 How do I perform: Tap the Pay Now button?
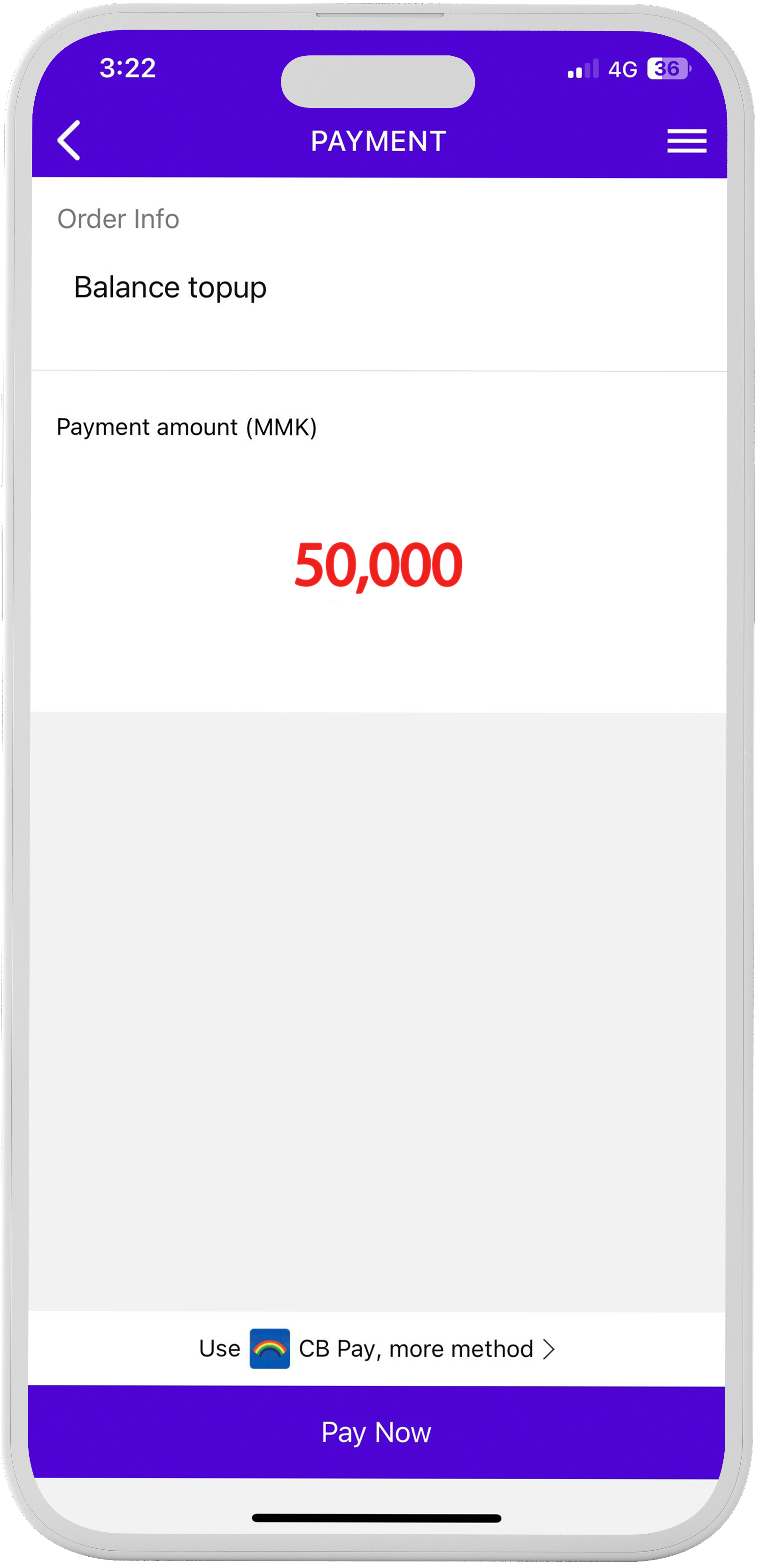coord(376,1432)
